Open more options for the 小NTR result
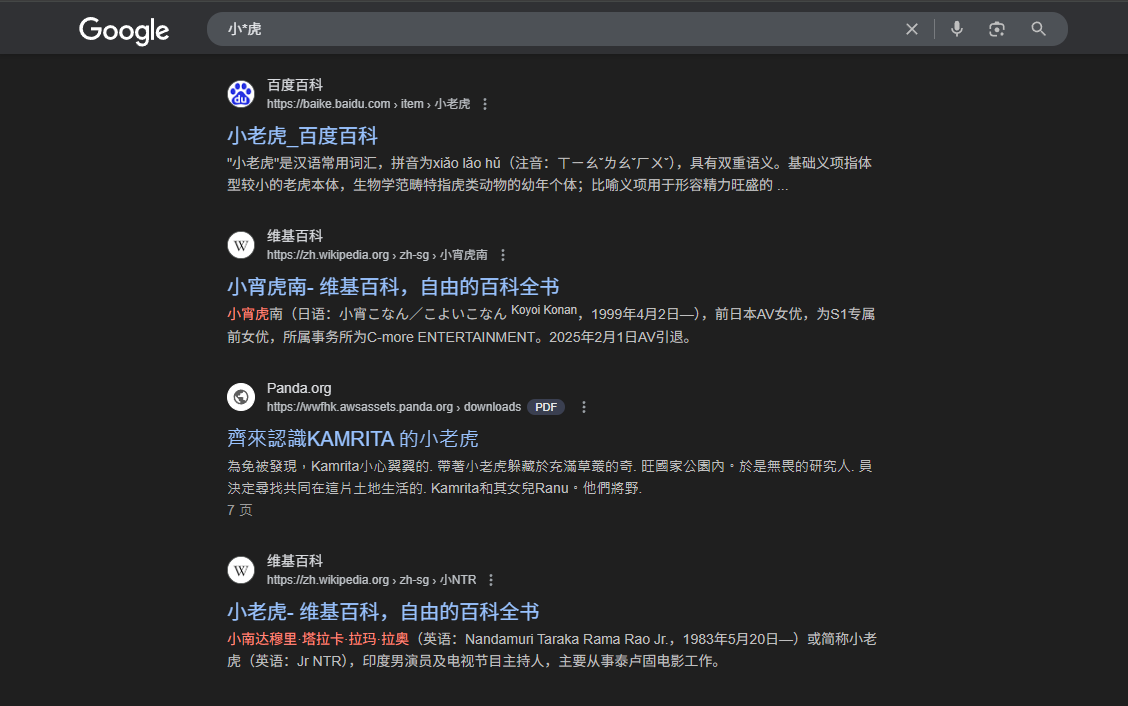The height and width of the screenshot is (706, 1128). (491, 580)
